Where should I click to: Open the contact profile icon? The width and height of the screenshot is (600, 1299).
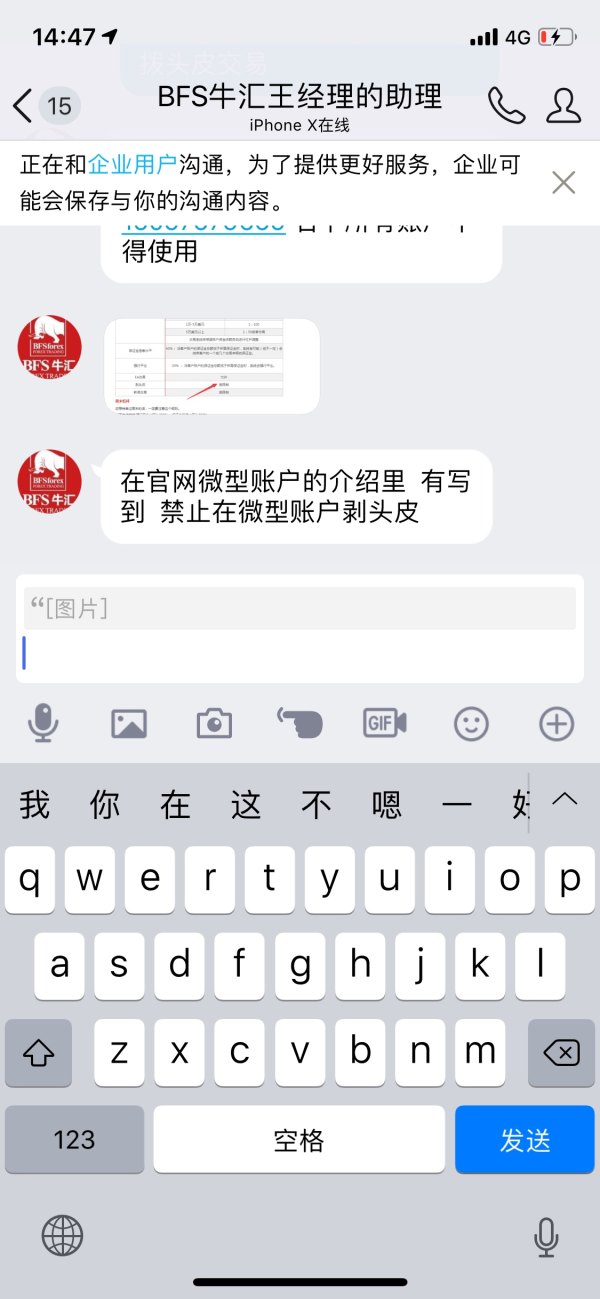564,105
